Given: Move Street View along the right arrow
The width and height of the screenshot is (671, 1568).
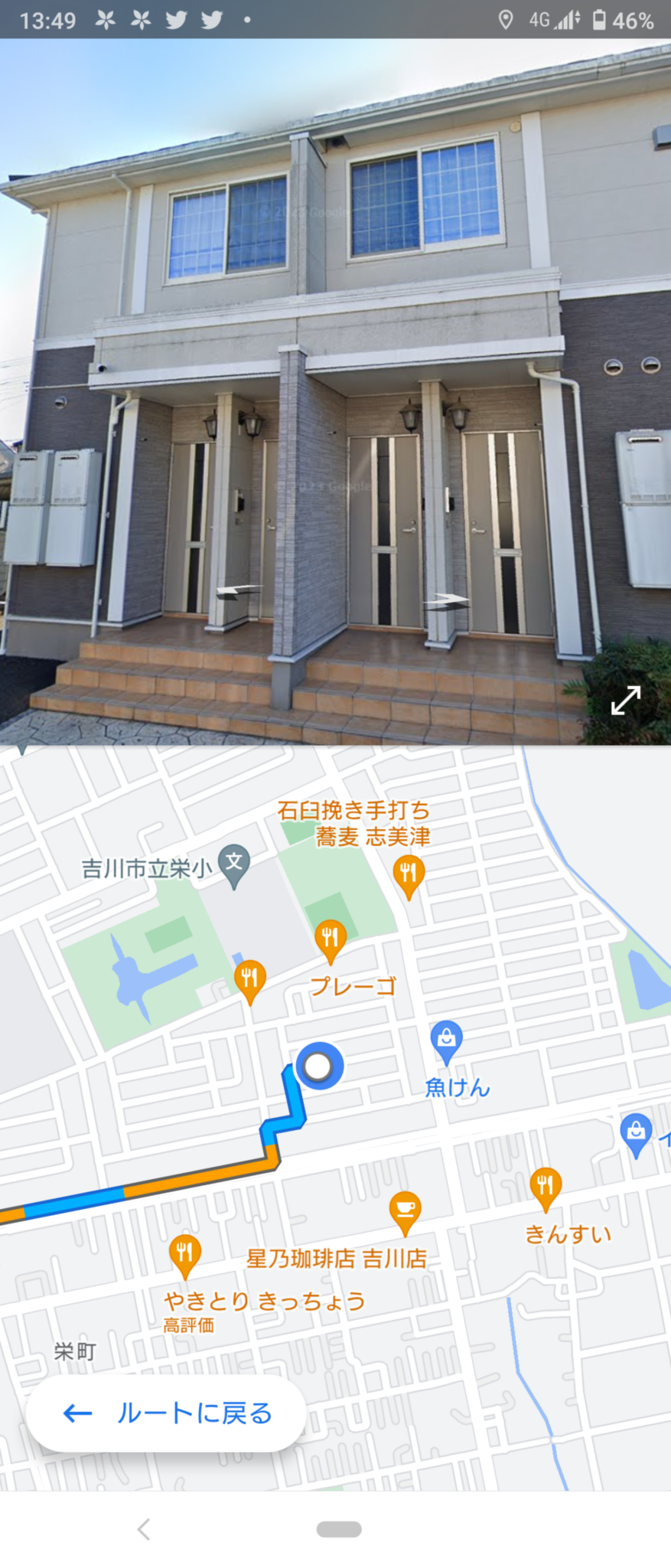Looking at the screenshot, I should pyautogui.click(x=446, y=602).
